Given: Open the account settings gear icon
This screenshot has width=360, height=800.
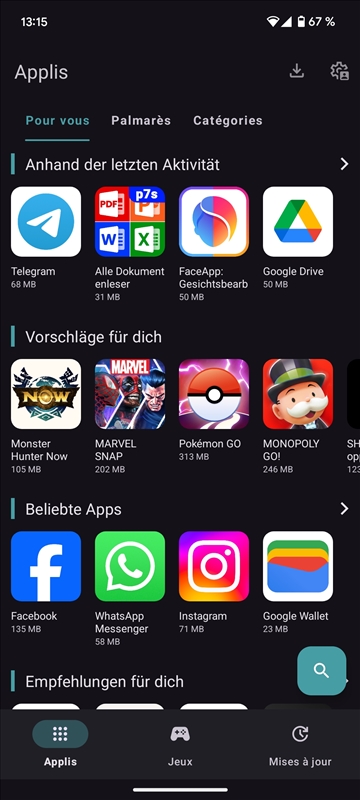Looking at the screenshot, I should [x=340, y=71].
